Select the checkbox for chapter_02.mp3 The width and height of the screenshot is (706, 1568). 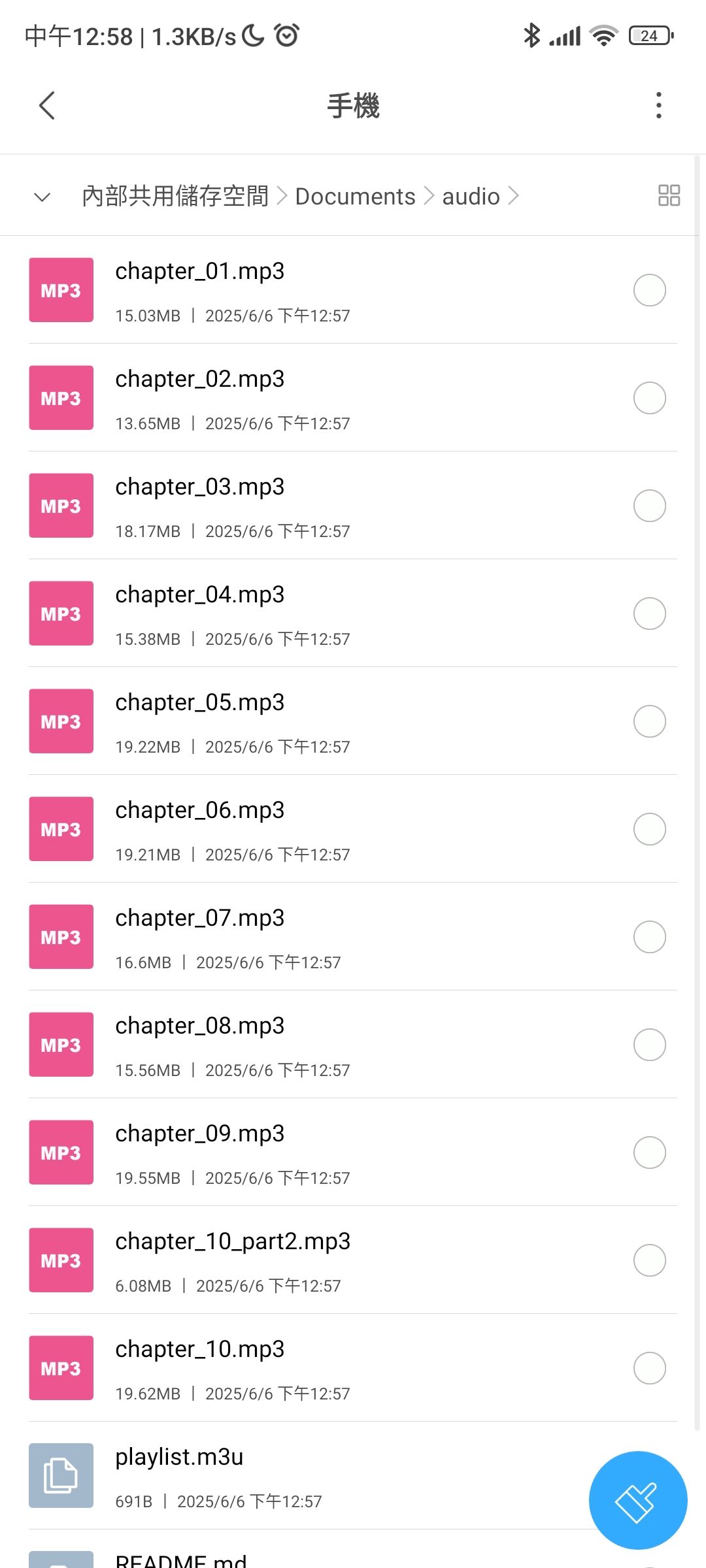click(649, 398)
